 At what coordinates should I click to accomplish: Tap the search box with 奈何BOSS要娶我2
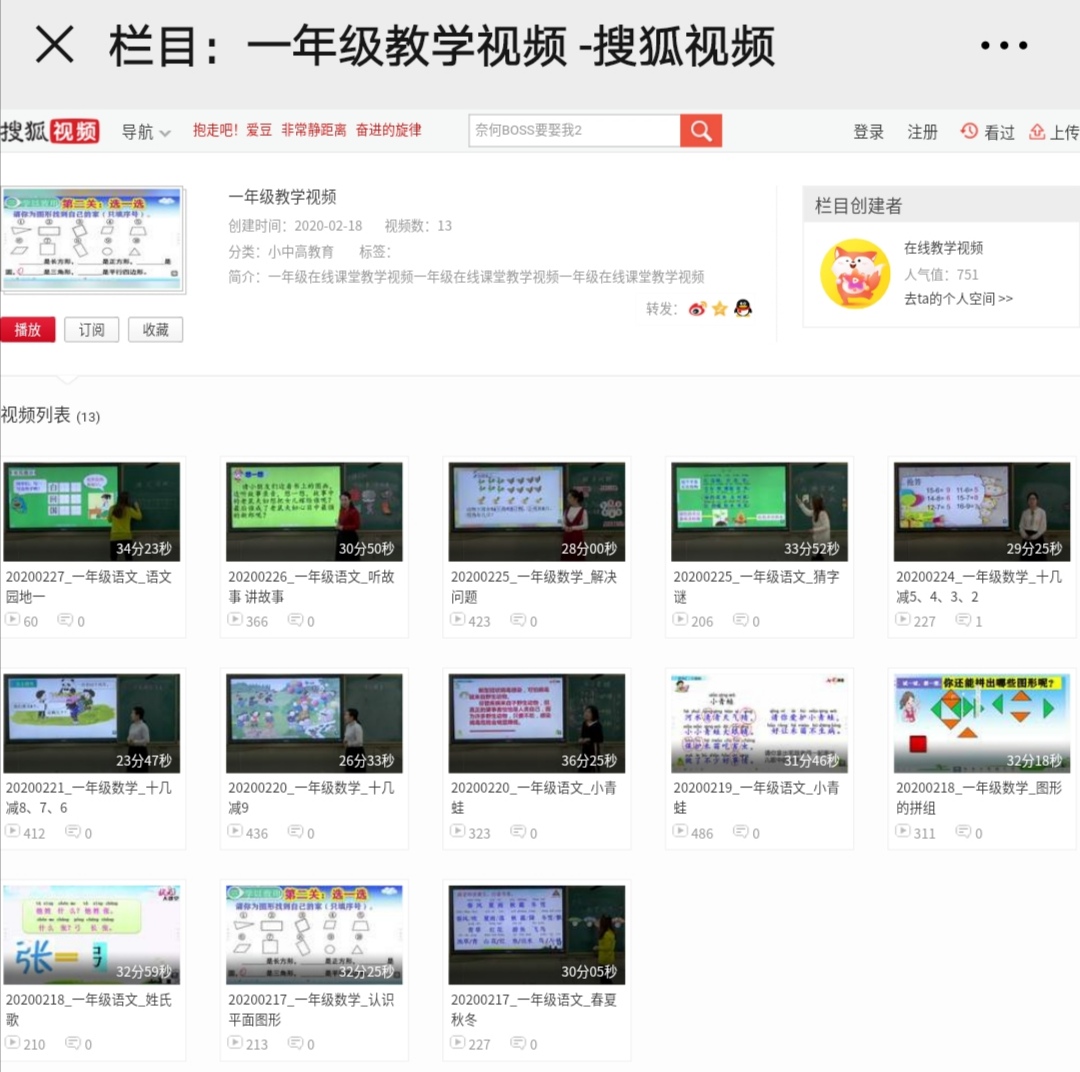(574, 130)
